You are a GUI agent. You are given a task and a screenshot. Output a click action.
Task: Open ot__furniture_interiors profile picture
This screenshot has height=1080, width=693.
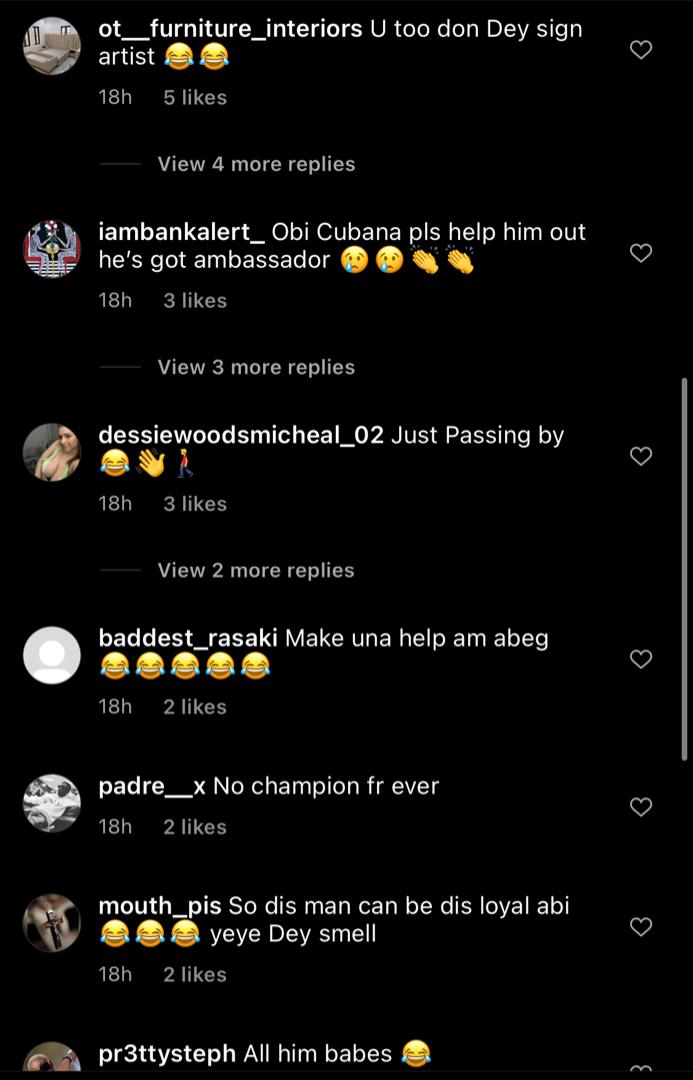51,46
